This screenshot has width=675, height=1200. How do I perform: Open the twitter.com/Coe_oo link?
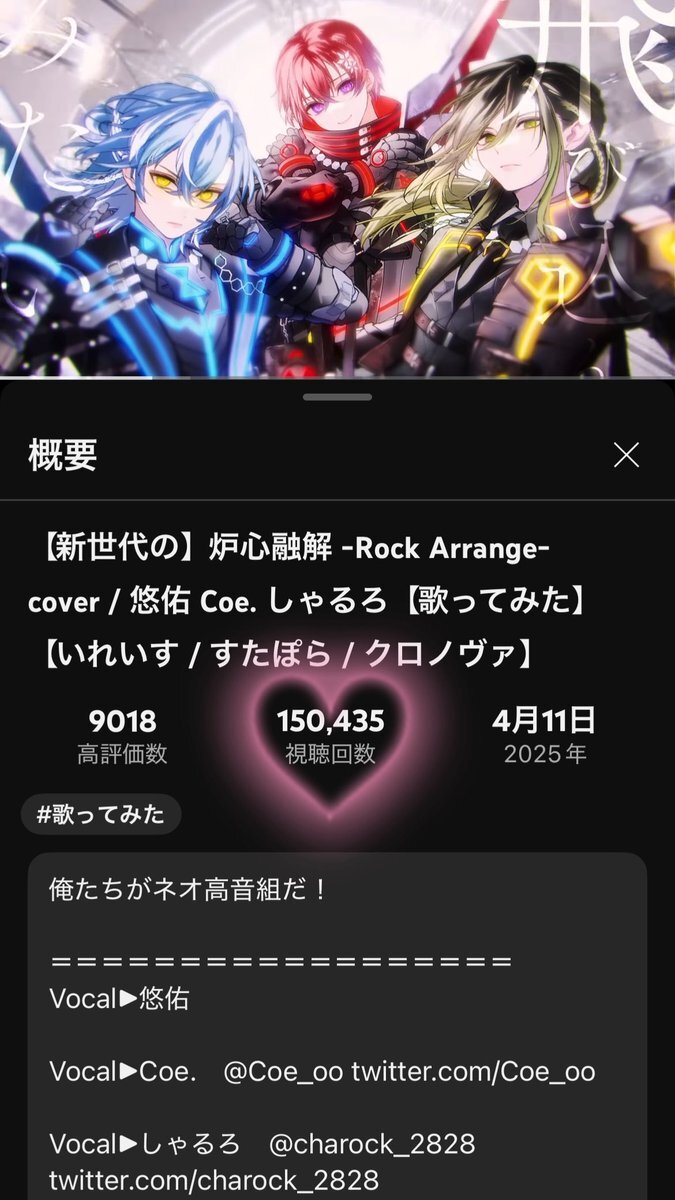[x=473, y=1072]
